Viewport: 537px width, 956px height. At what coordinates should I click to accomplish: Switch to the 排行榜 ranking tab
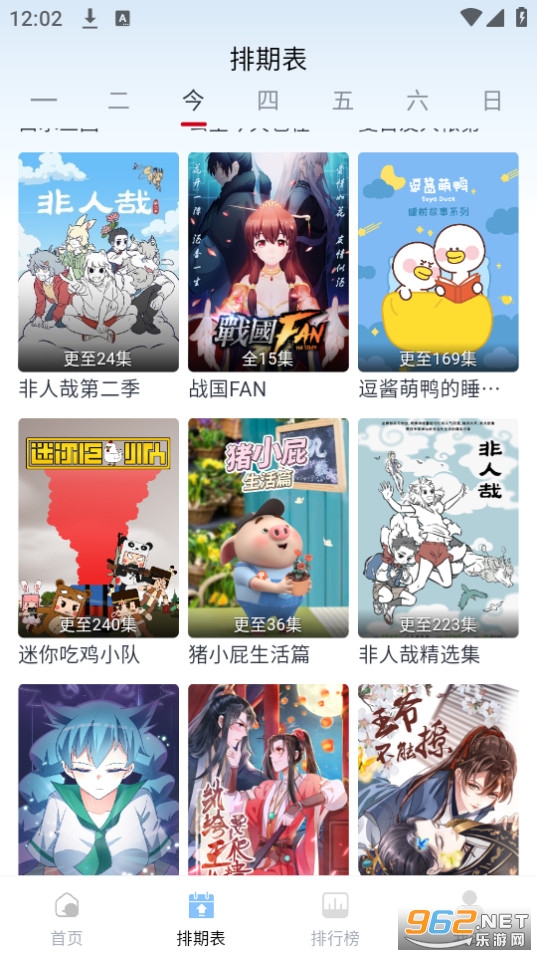pyautogui.click(x=335, y=918)
